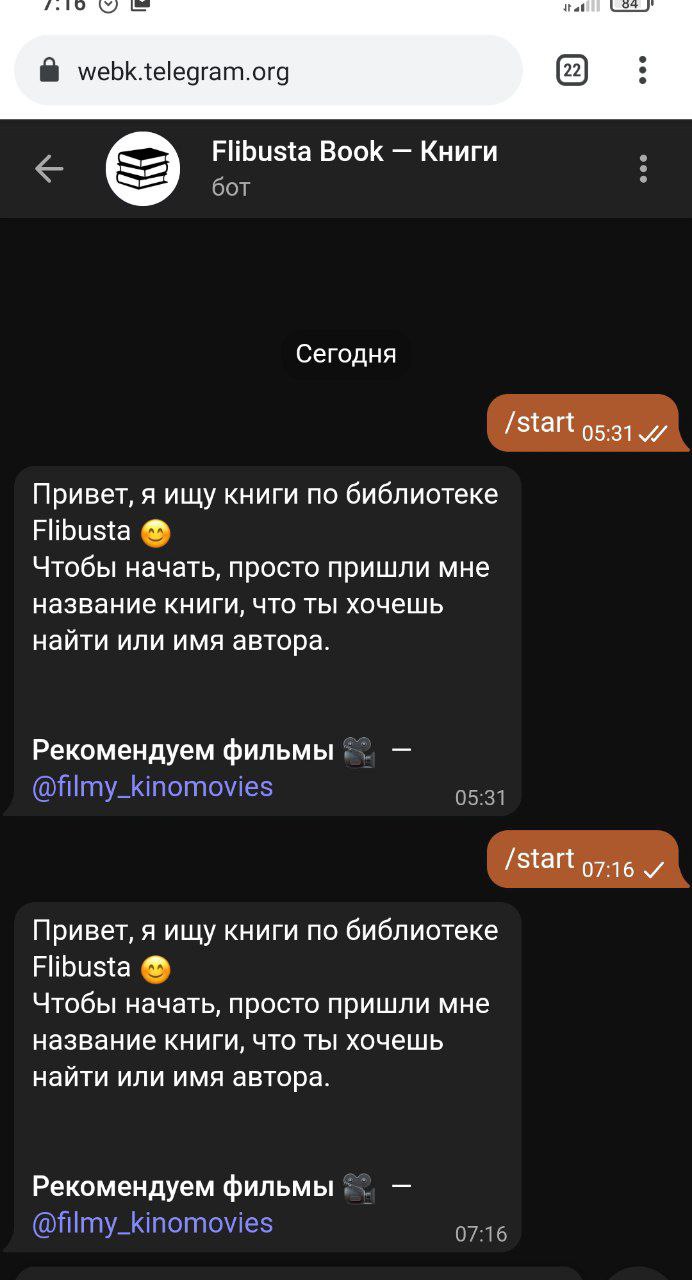Viewport: 692px width, 1280px height.
Task: Open Flibusta Book bot profile
Action: point(354,167)
